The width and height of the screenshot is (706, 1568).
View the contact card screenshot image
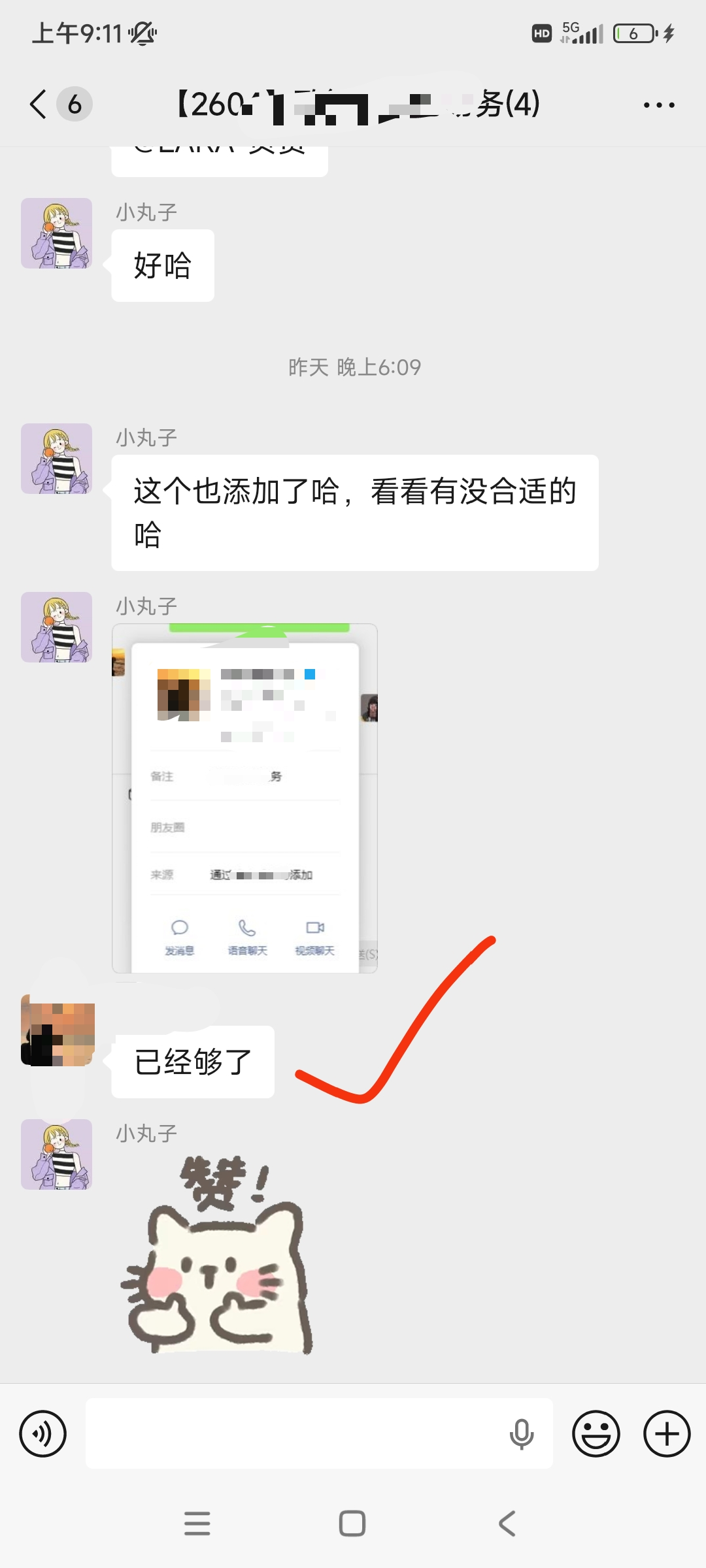pos(244,798)
